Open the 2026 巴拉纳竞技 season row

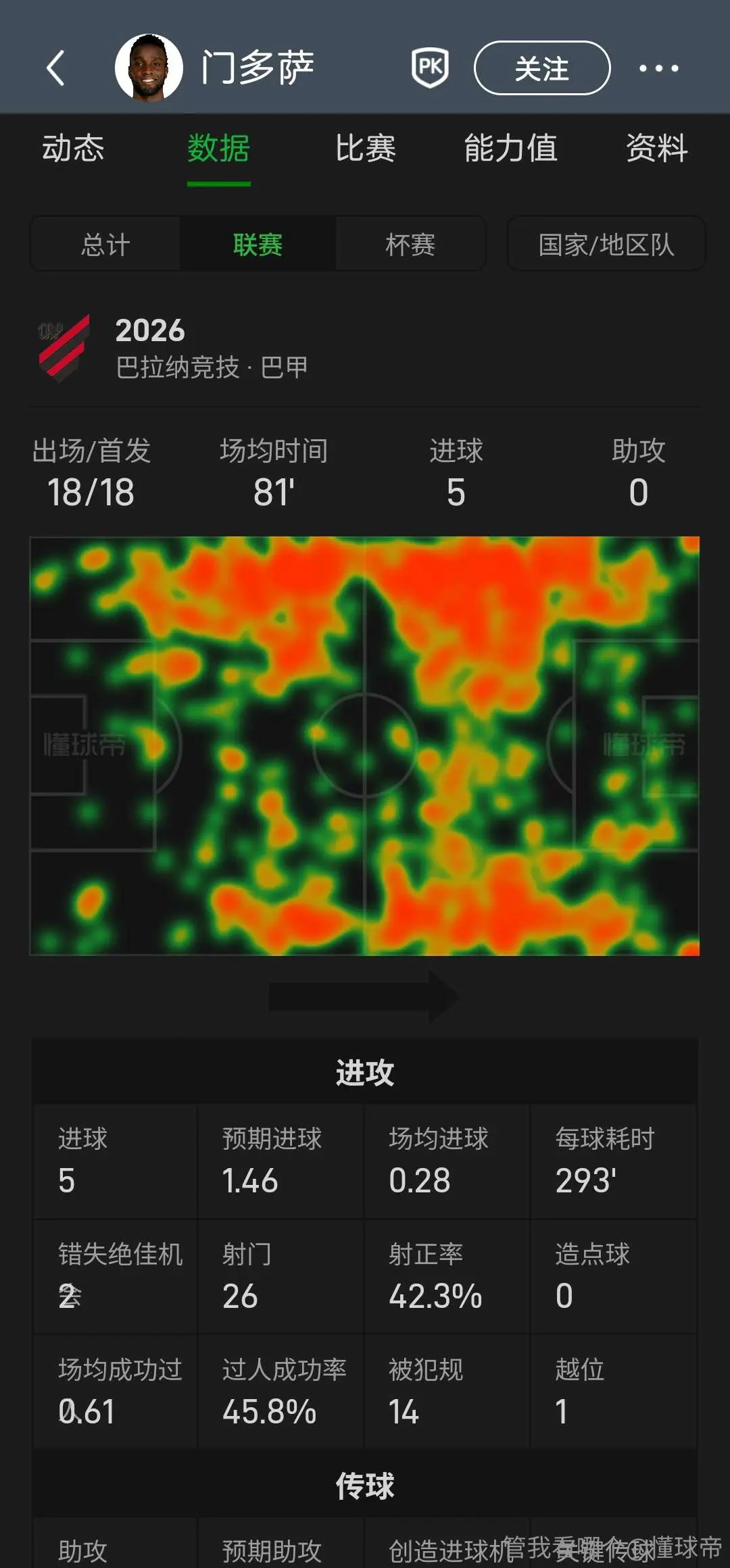(365, 349)
